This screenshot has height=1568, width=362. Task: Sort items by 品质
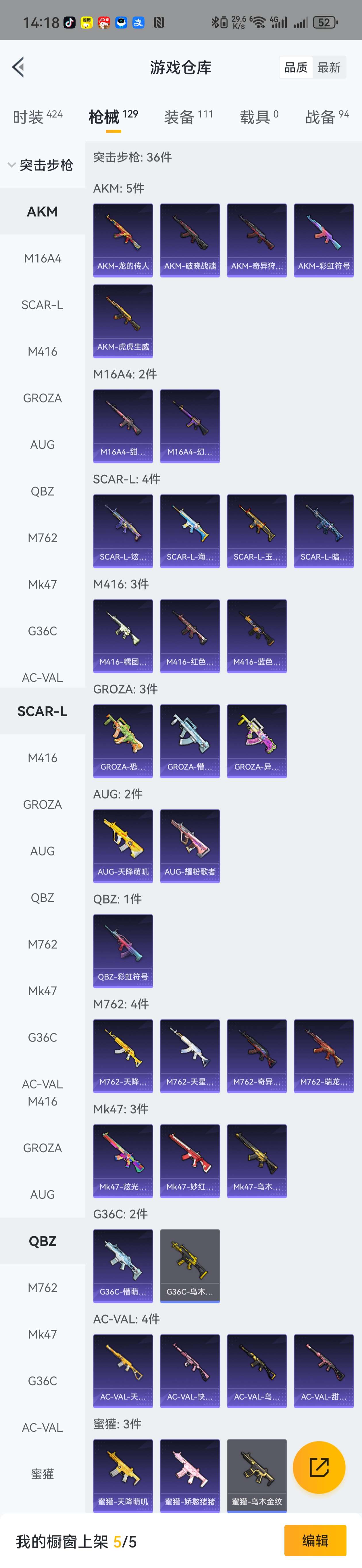(296, 68)
